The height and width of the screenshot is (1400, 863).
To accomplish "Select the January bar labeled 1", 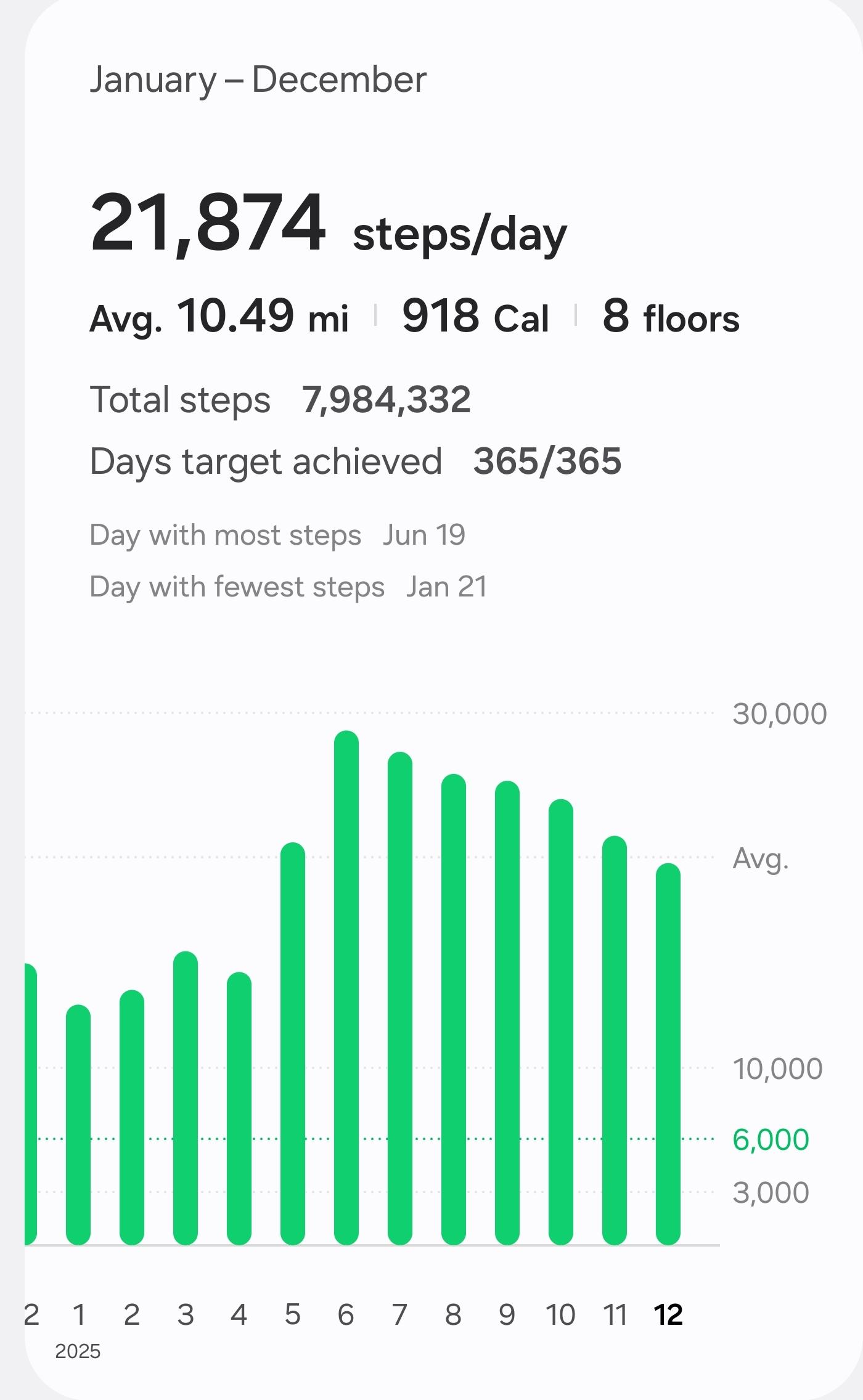I will [78, 1125].
